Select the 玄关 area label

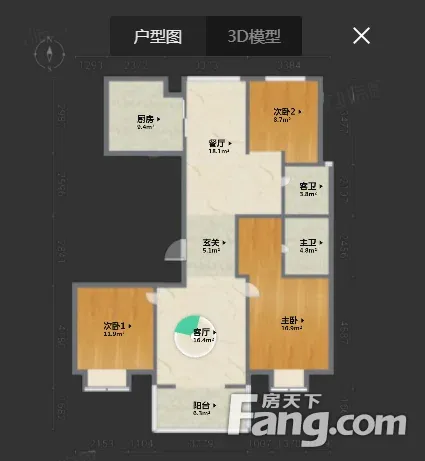[214, 246]
